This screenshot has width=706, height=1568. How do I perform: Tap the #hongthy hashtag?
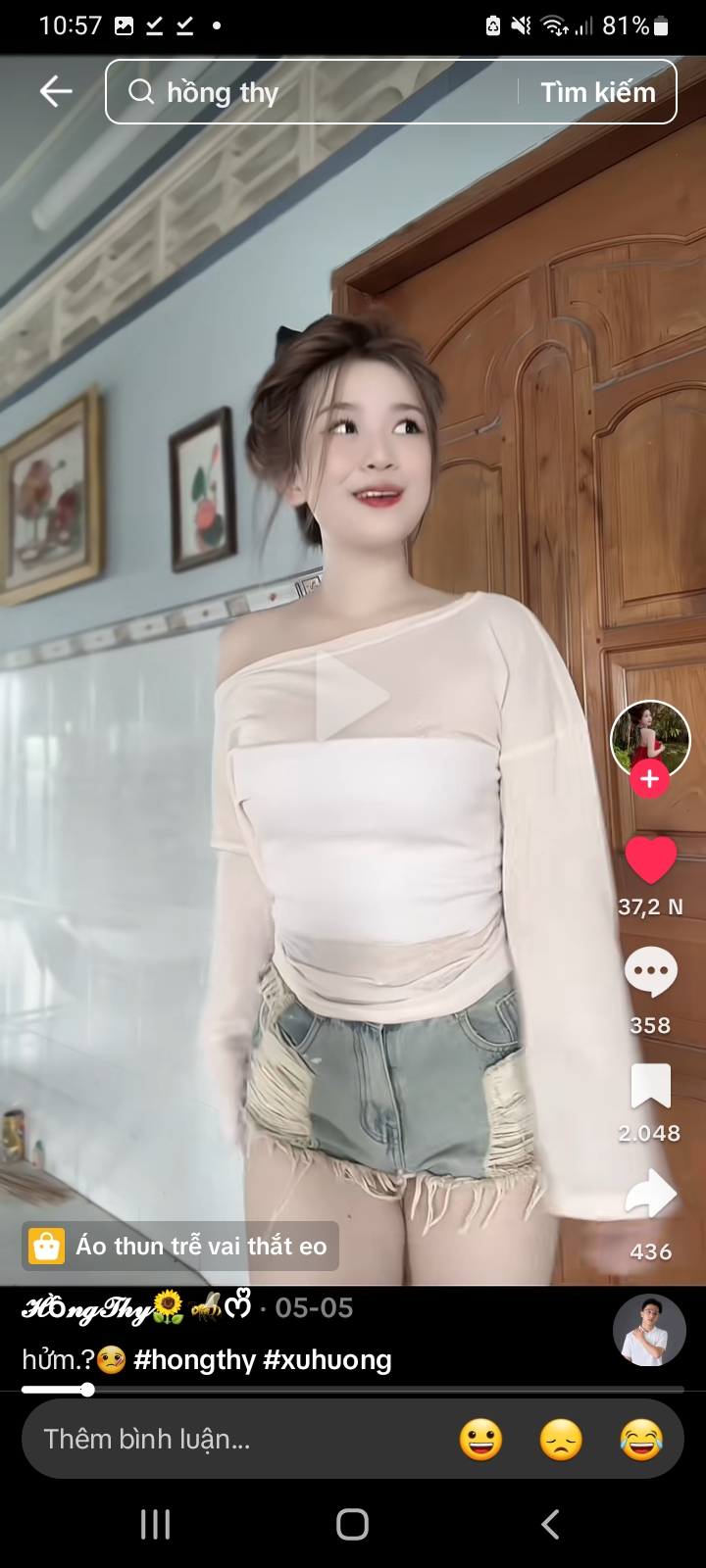[194, 1359]
